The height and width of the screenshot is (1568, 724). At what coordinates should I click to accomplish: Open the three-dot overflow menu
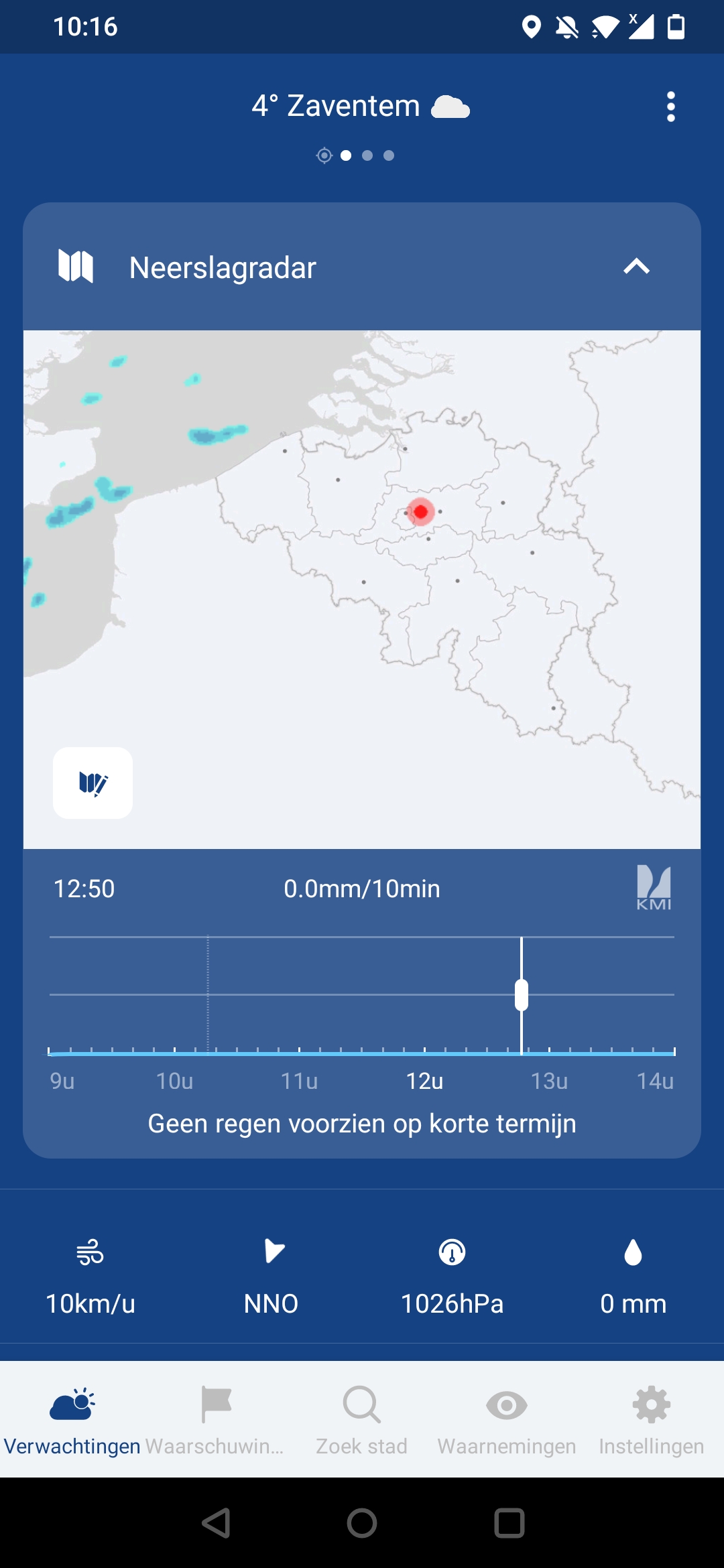pos(670,107)
